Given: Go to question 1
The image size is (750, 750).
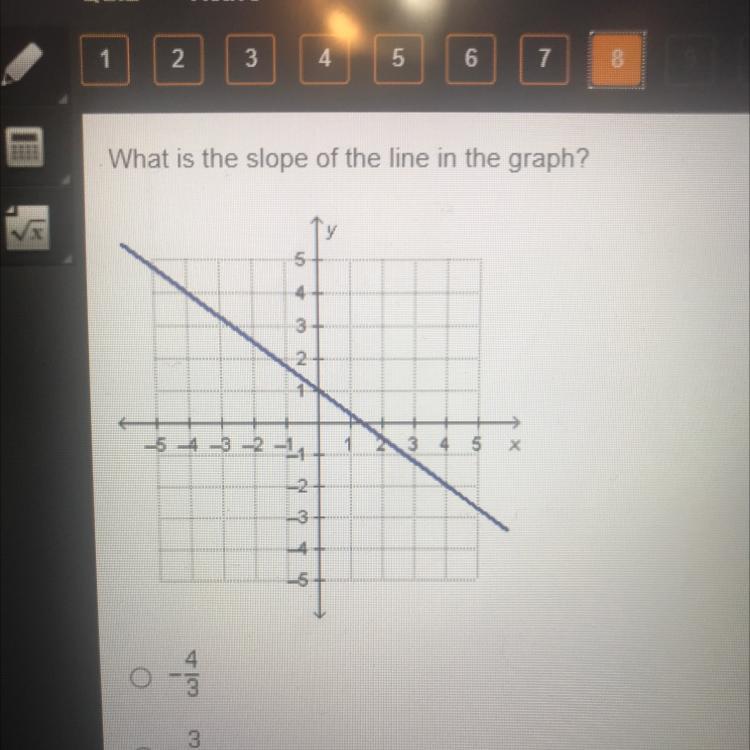Looking at the screenshot, I should pyautogui.click(x=104, y=60).
